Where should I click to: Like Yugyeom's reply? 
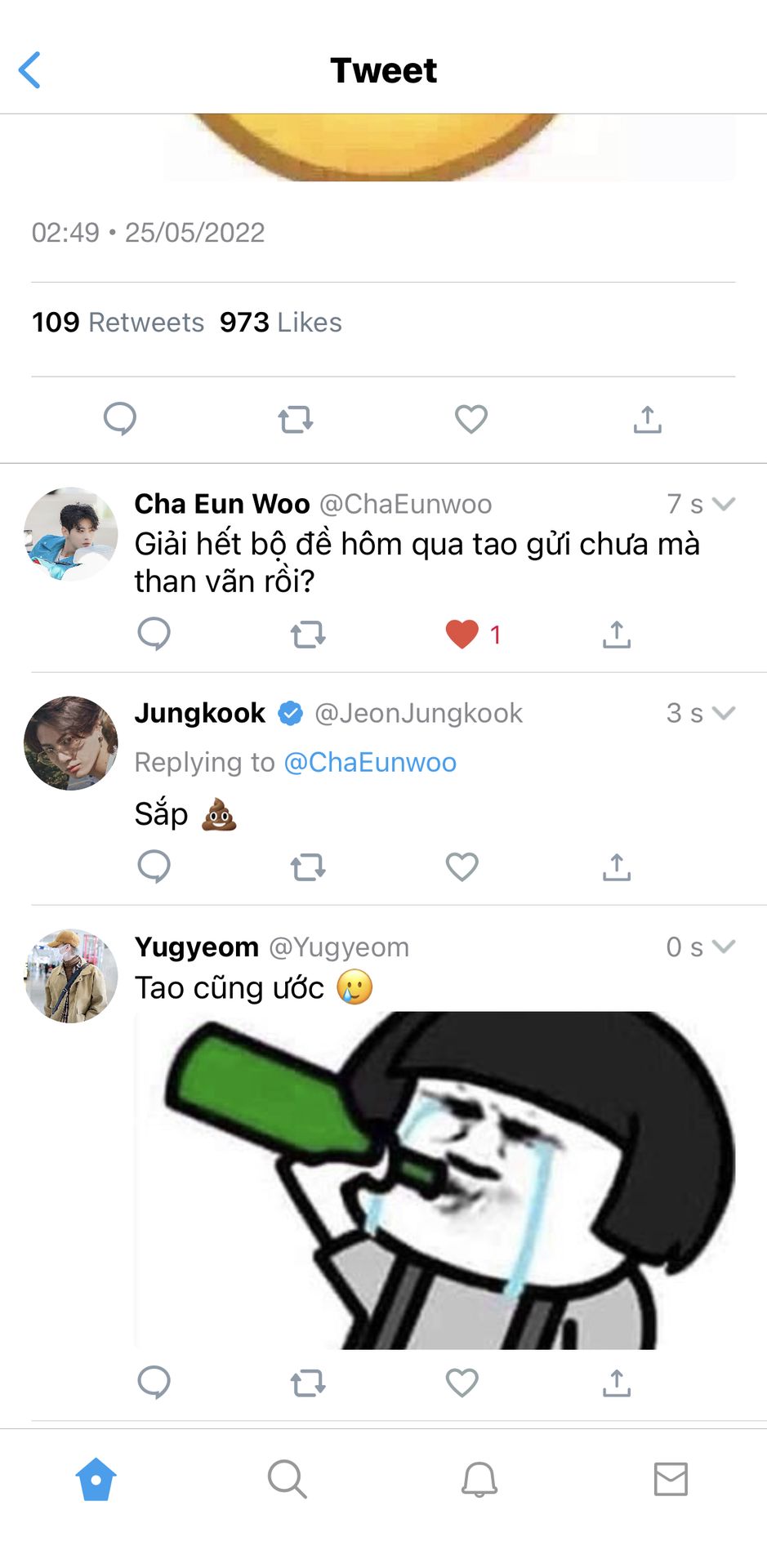point(462,1383)
